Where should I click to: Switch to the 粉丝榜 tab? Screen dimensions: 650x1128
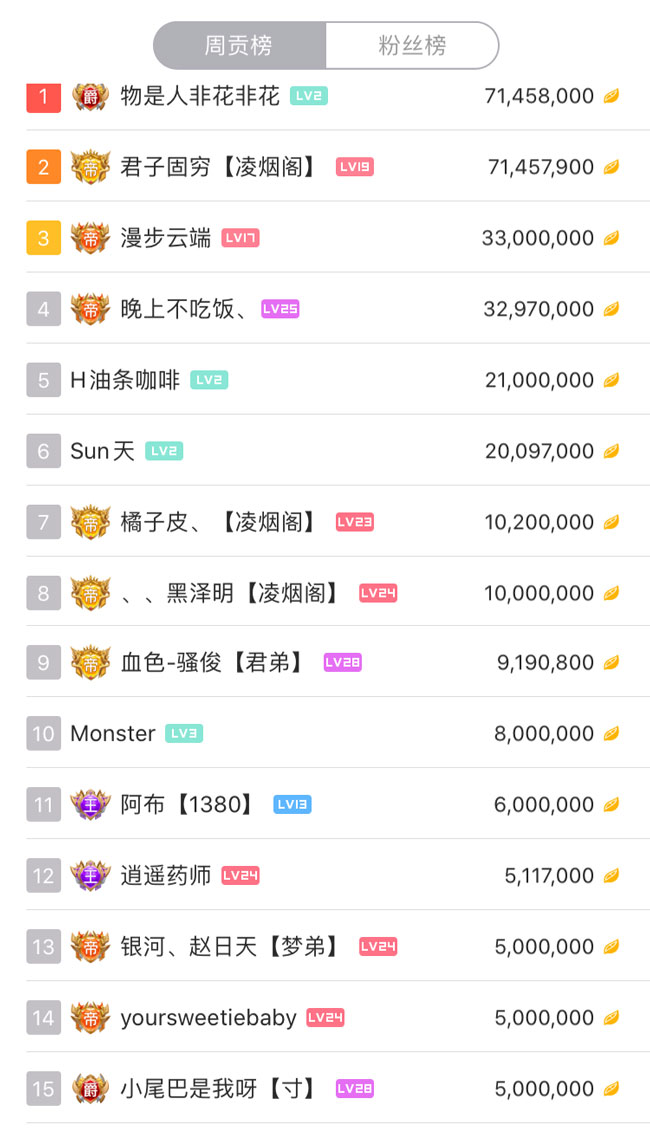[412, 46]
